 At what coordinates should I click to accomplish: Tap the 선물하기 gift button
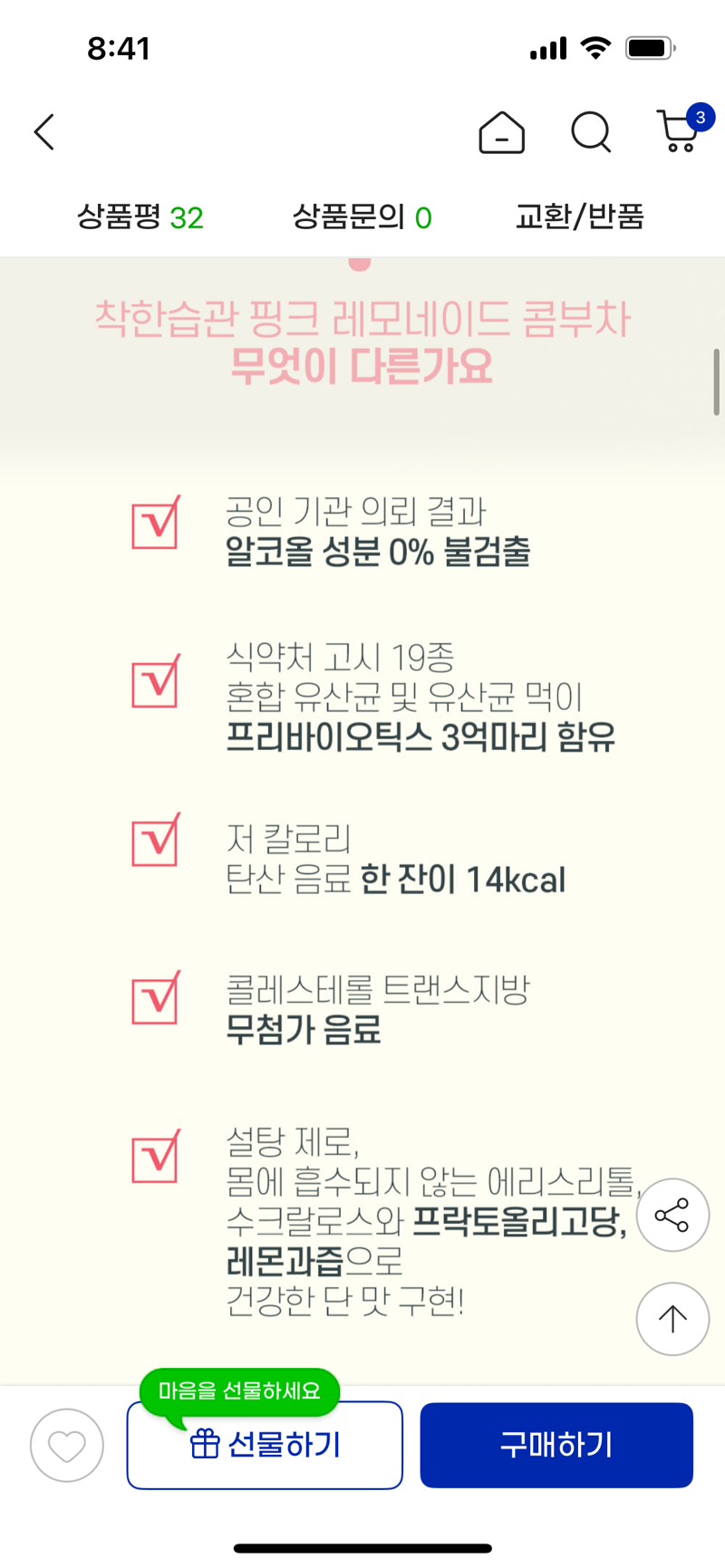click(x=265, y=1445)
